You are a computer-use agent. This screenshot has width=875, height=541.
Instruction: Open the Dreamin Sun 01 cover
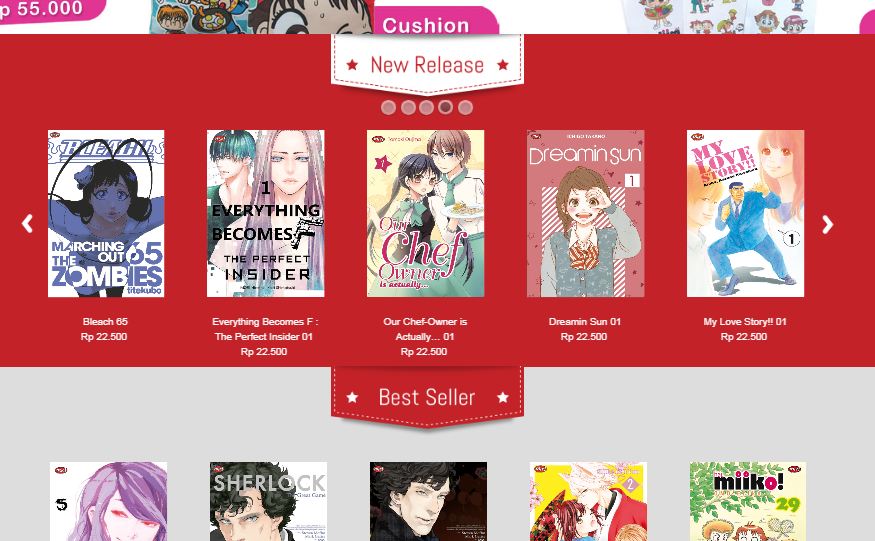pyautogui.click(x=585, y=213)
